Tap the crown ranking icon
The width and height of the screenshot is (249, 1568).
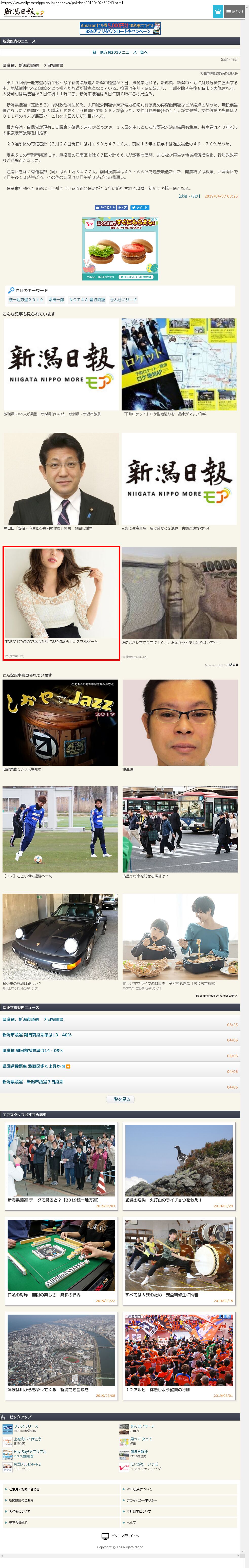(218, 12)
